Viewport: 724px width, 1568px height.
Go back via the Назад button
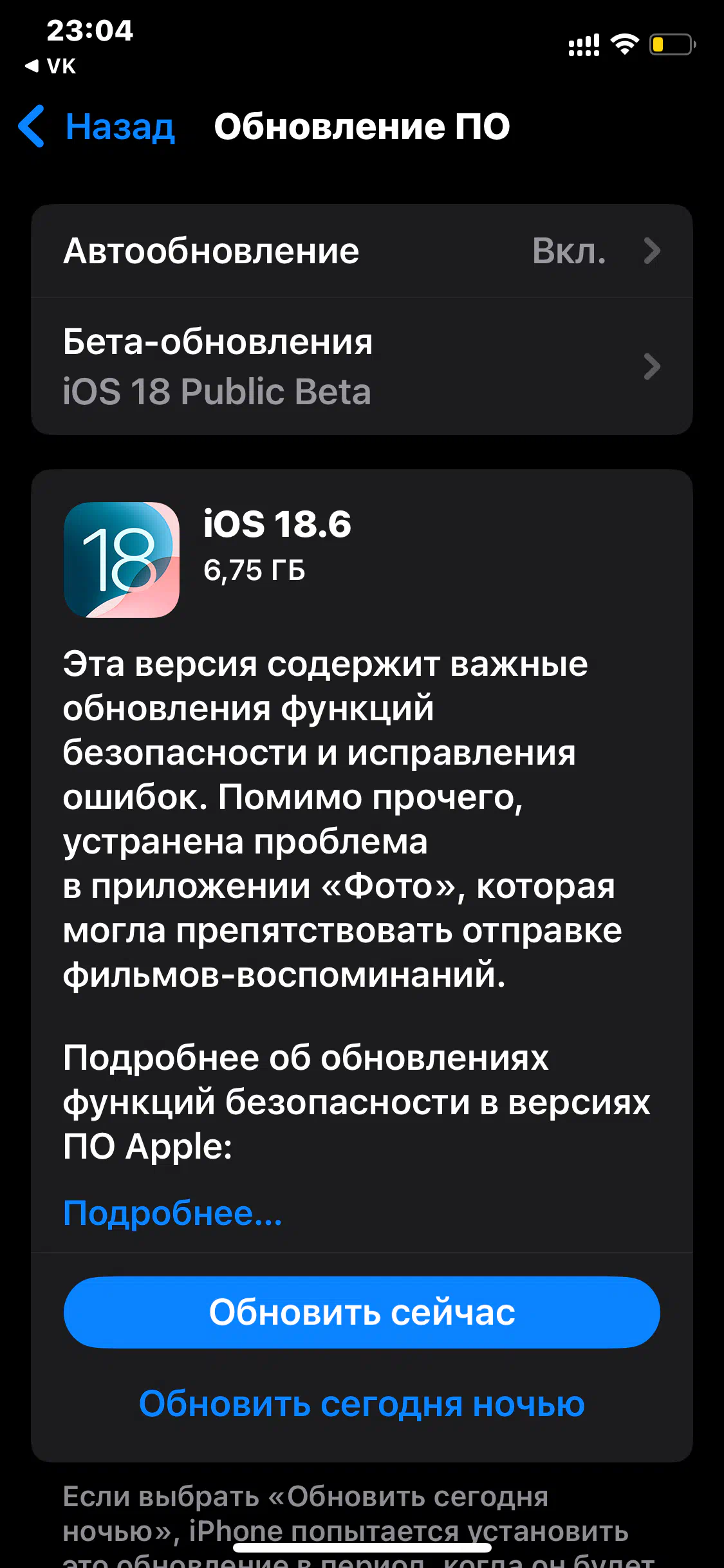[97, 126]
